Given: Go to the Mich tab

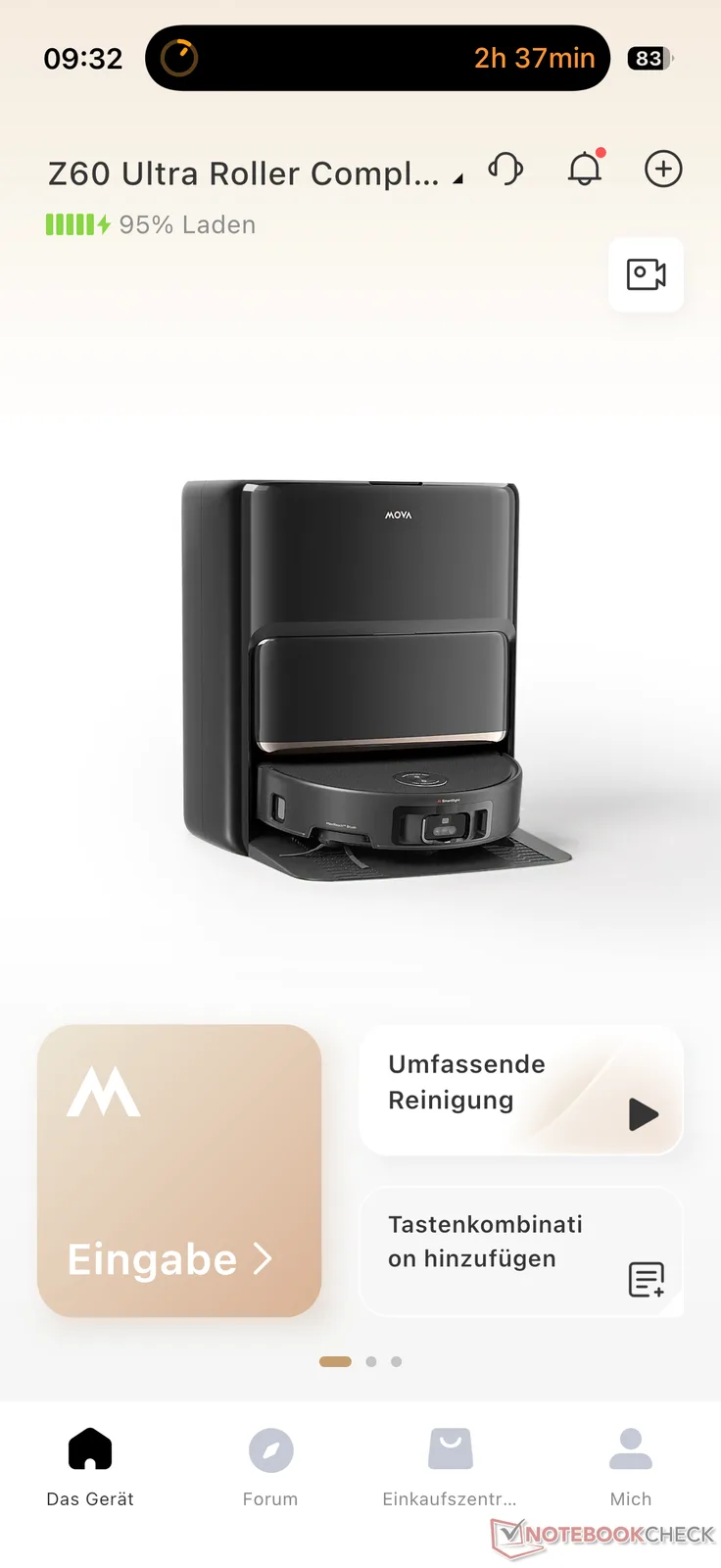Looking at the screenshot, I should (x=630, y=1466).
